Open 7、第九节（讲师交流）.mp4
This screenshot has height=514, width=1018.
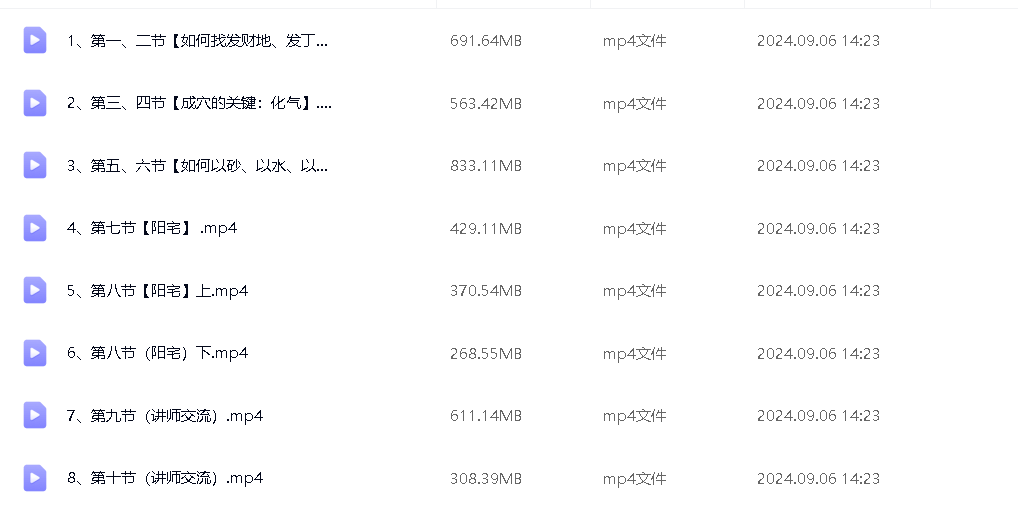(x=165, y=416)
